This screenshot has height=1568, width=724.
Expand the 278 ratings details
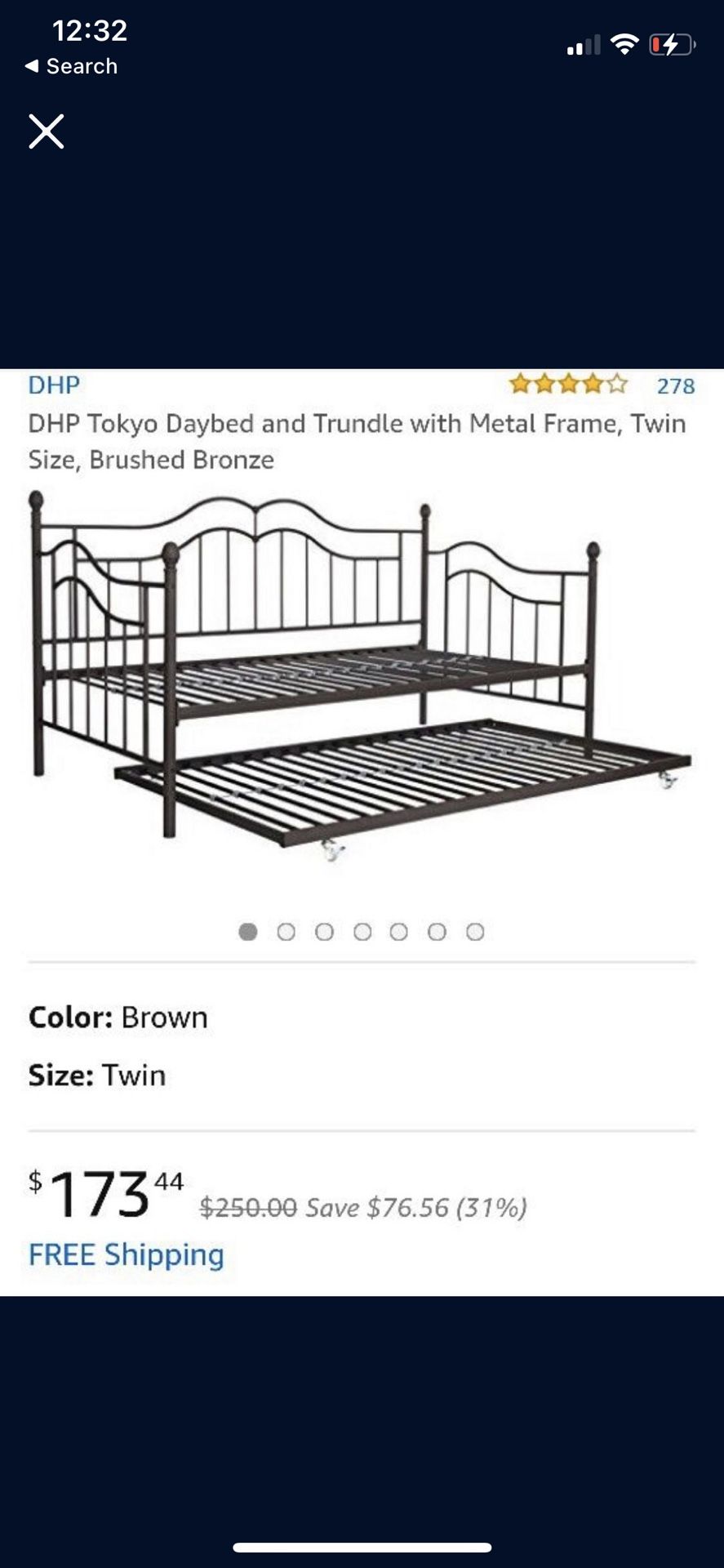click(675, 384)
